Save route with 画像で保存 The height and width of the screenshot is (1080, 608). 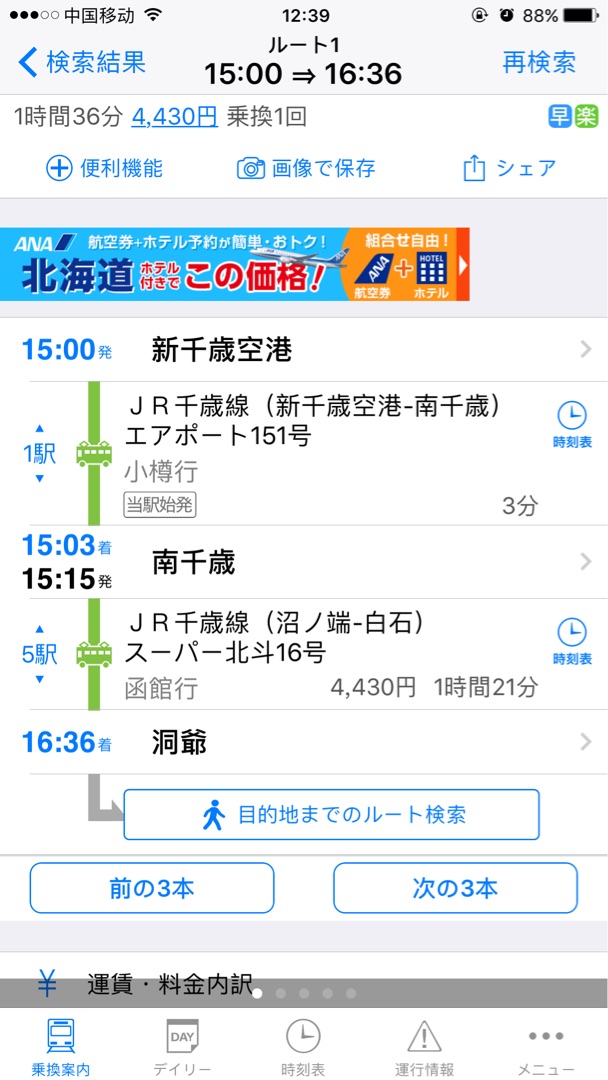(306, 168)
